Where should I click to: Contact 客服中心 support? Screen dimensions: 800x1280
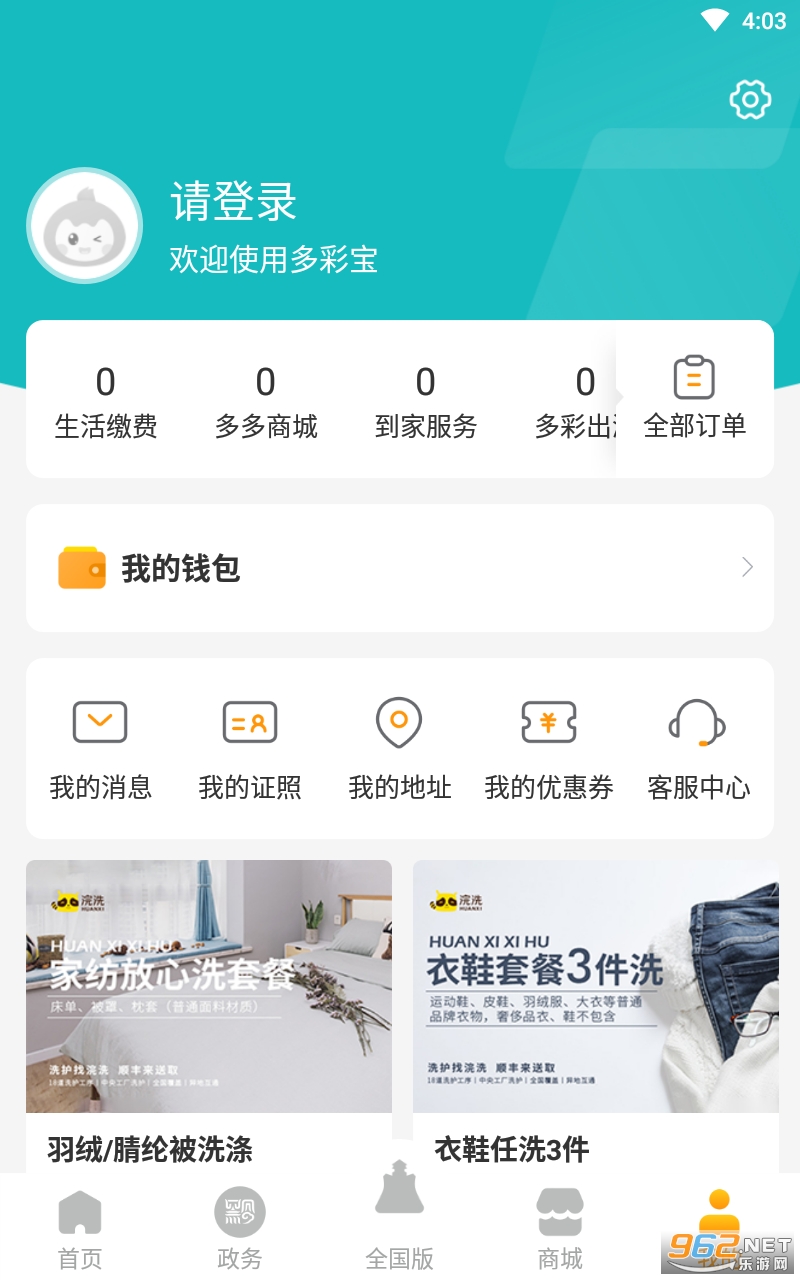(x=698, y=748)
